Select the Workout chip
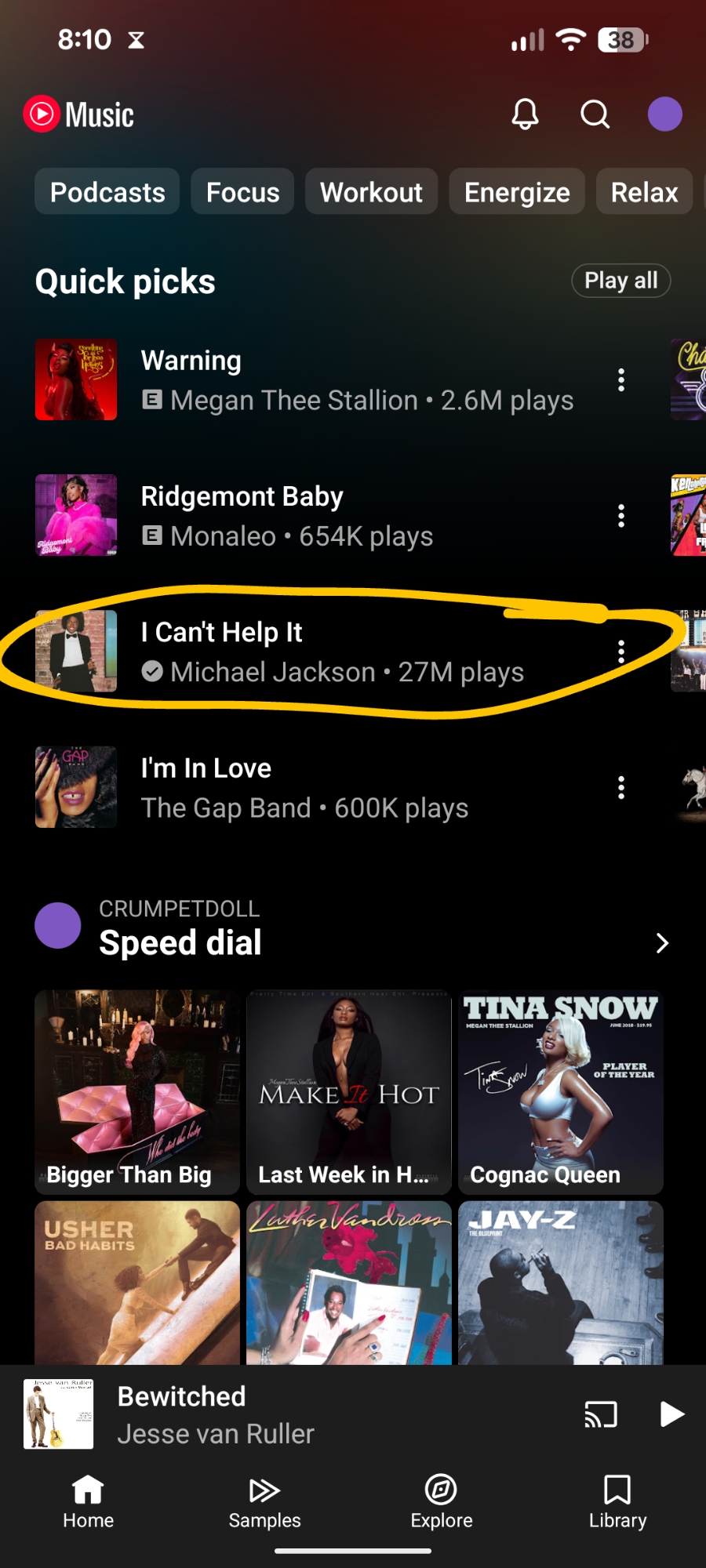The height and width of the screenshot is (1568, 706). (x=371, y=192)
